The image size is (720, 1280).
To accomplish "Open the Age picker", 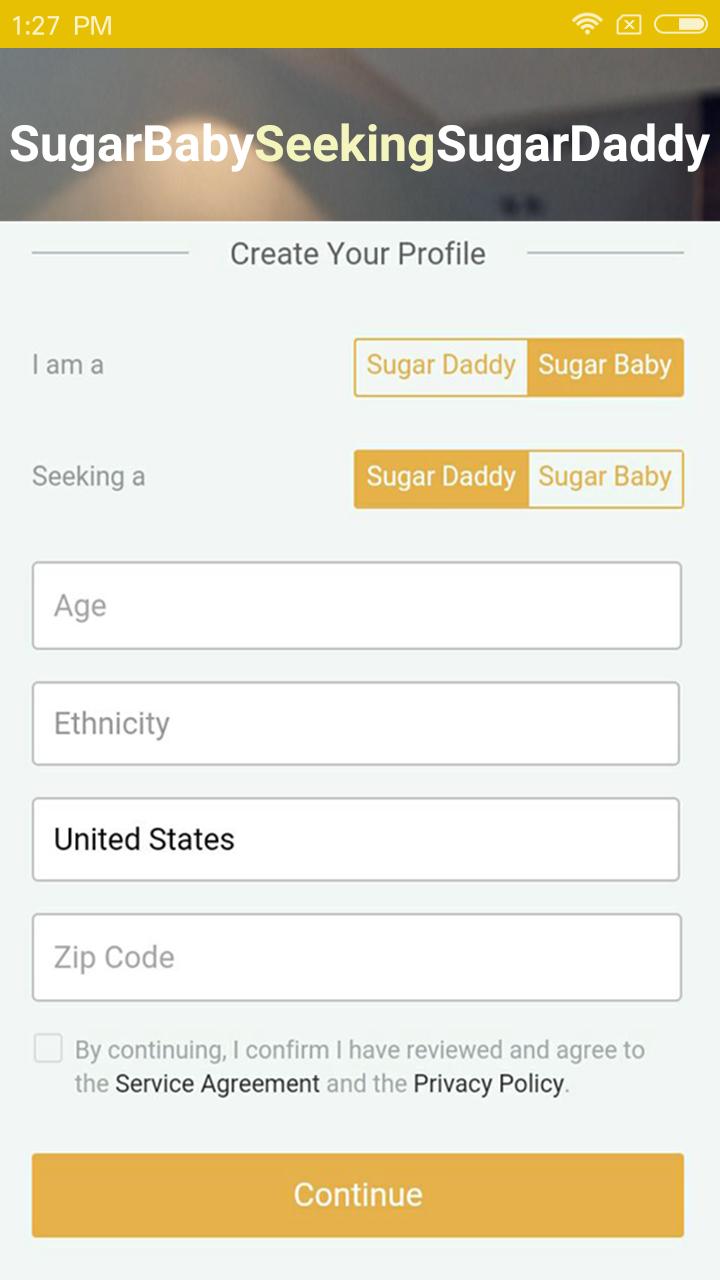I will [356, 605].
